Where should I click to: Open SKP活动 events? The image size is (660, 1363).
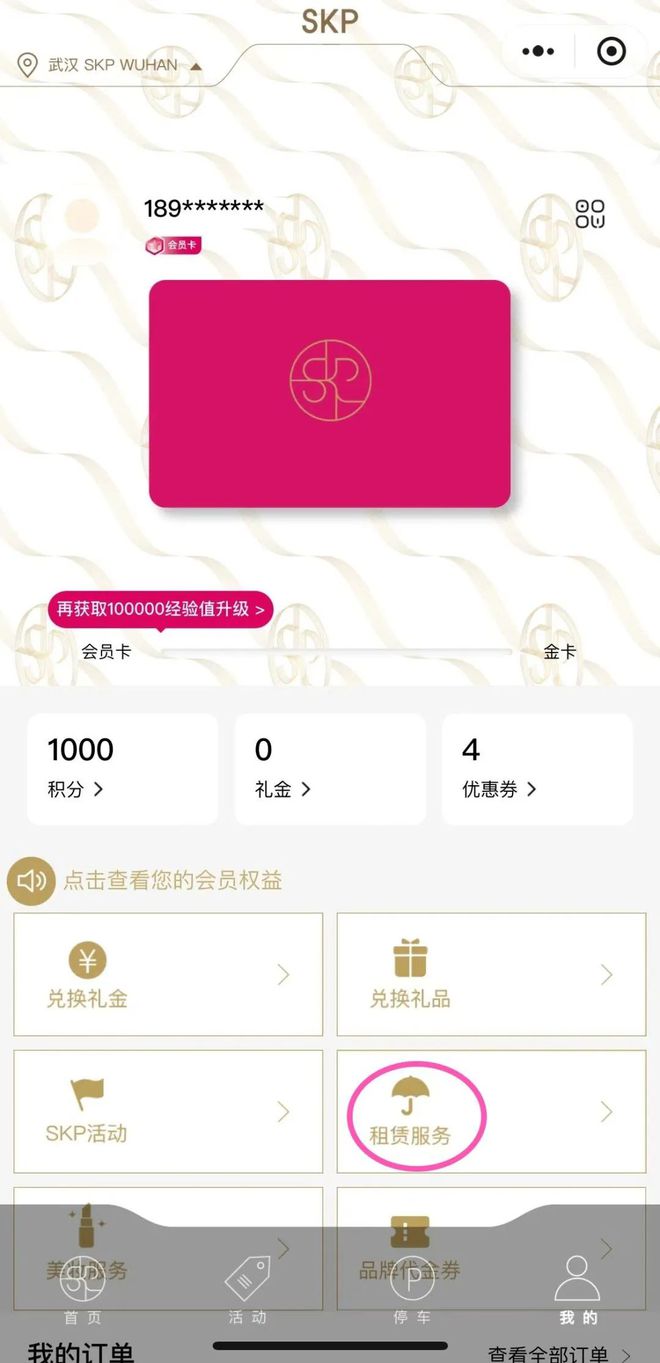(x=168, y=1111)
